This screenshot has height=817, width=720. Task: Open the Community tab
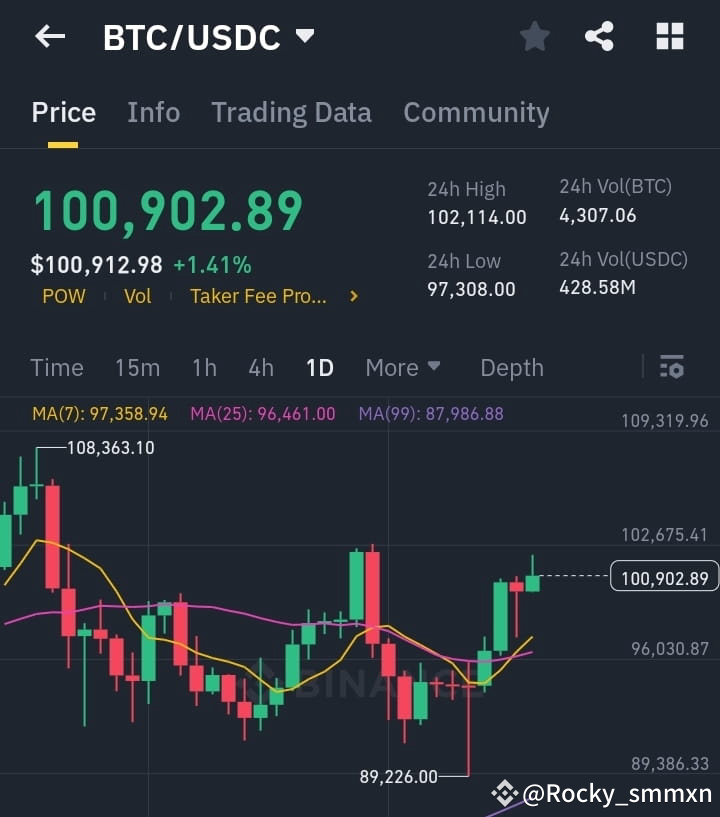[476, 113]
